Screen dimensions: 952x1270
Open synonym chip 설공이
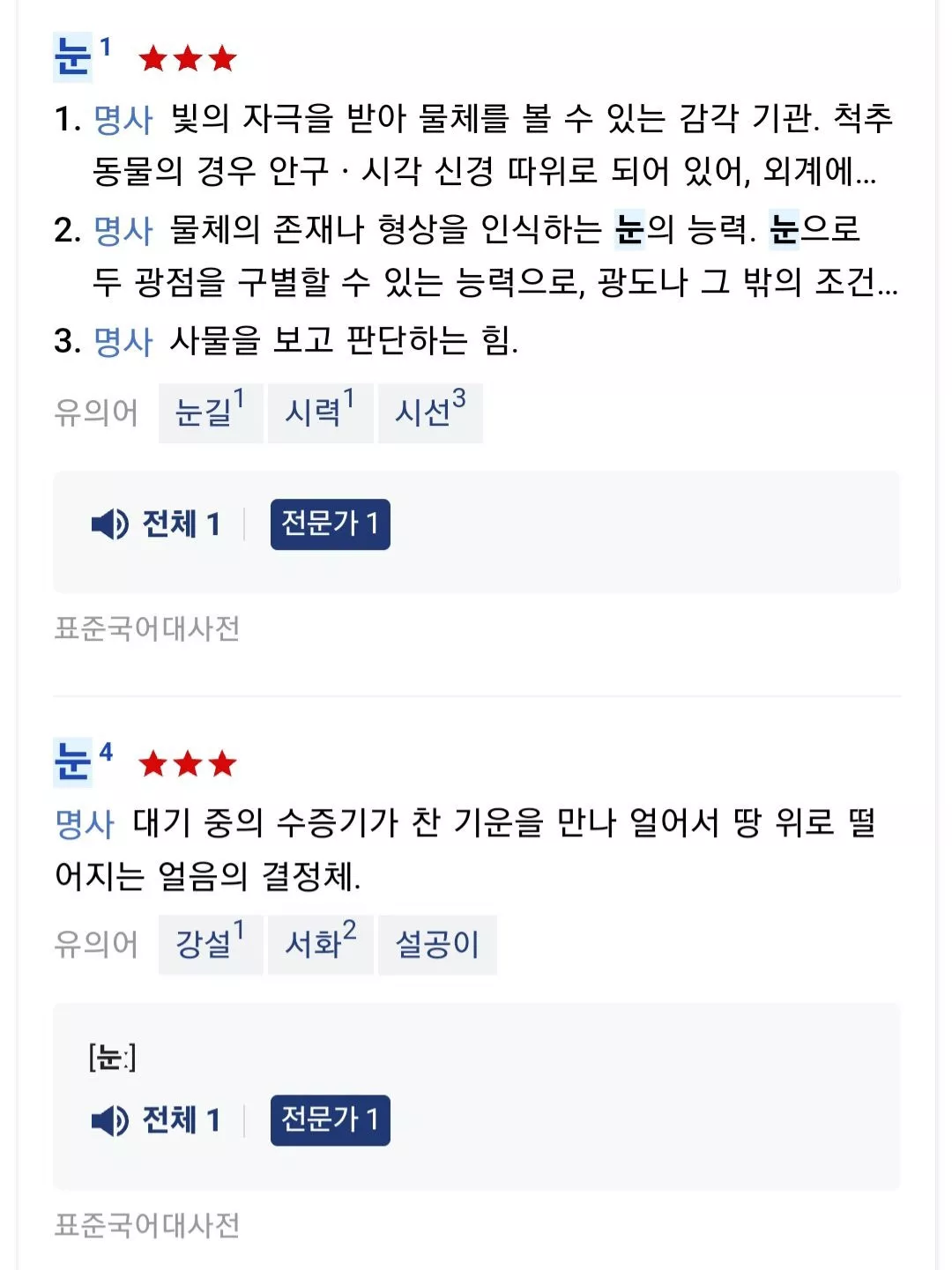click(x=437, y=944)
